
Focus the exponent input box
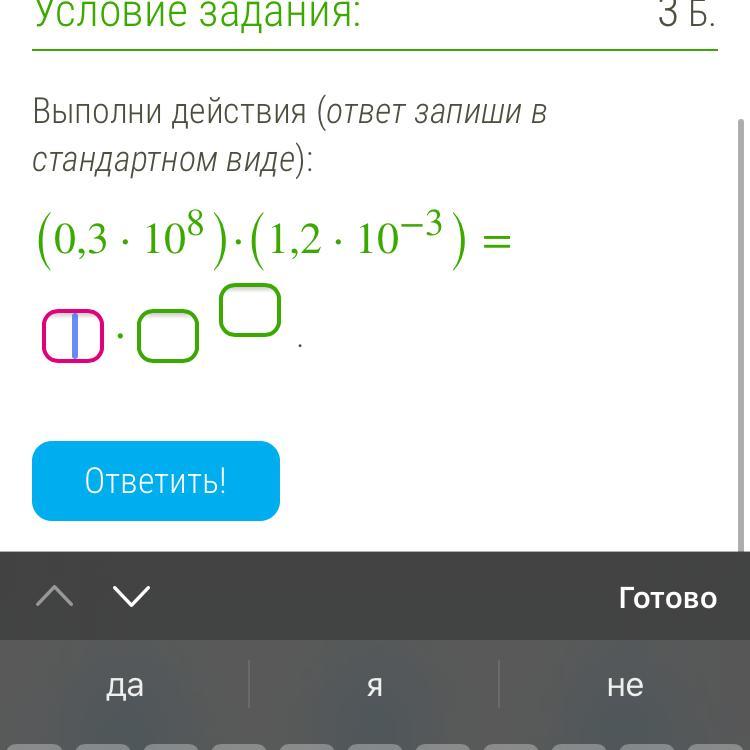[250, 310]
